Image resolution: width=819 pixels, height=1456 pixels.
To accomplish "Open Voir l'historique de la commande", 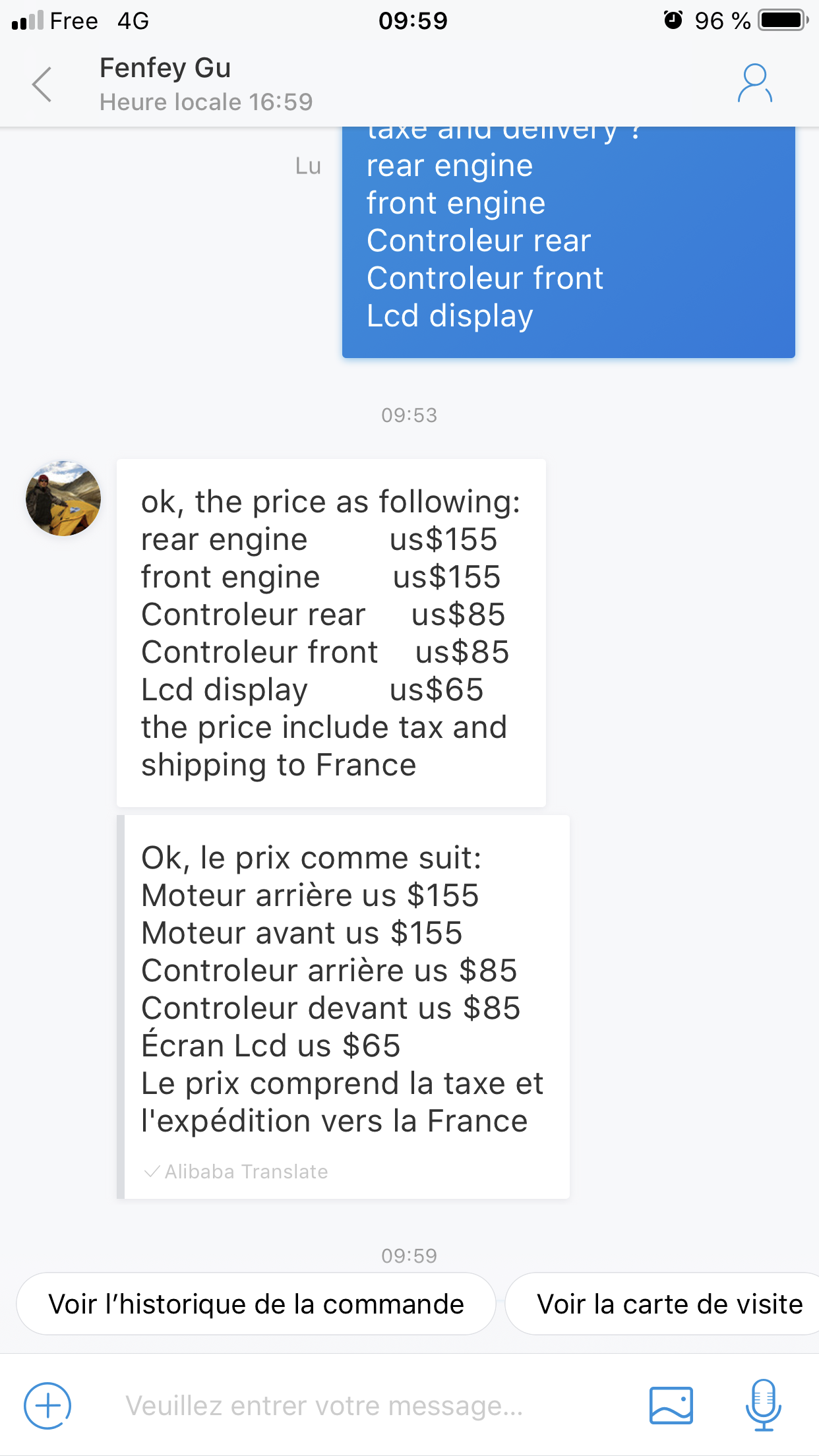I will (256, 1304).
